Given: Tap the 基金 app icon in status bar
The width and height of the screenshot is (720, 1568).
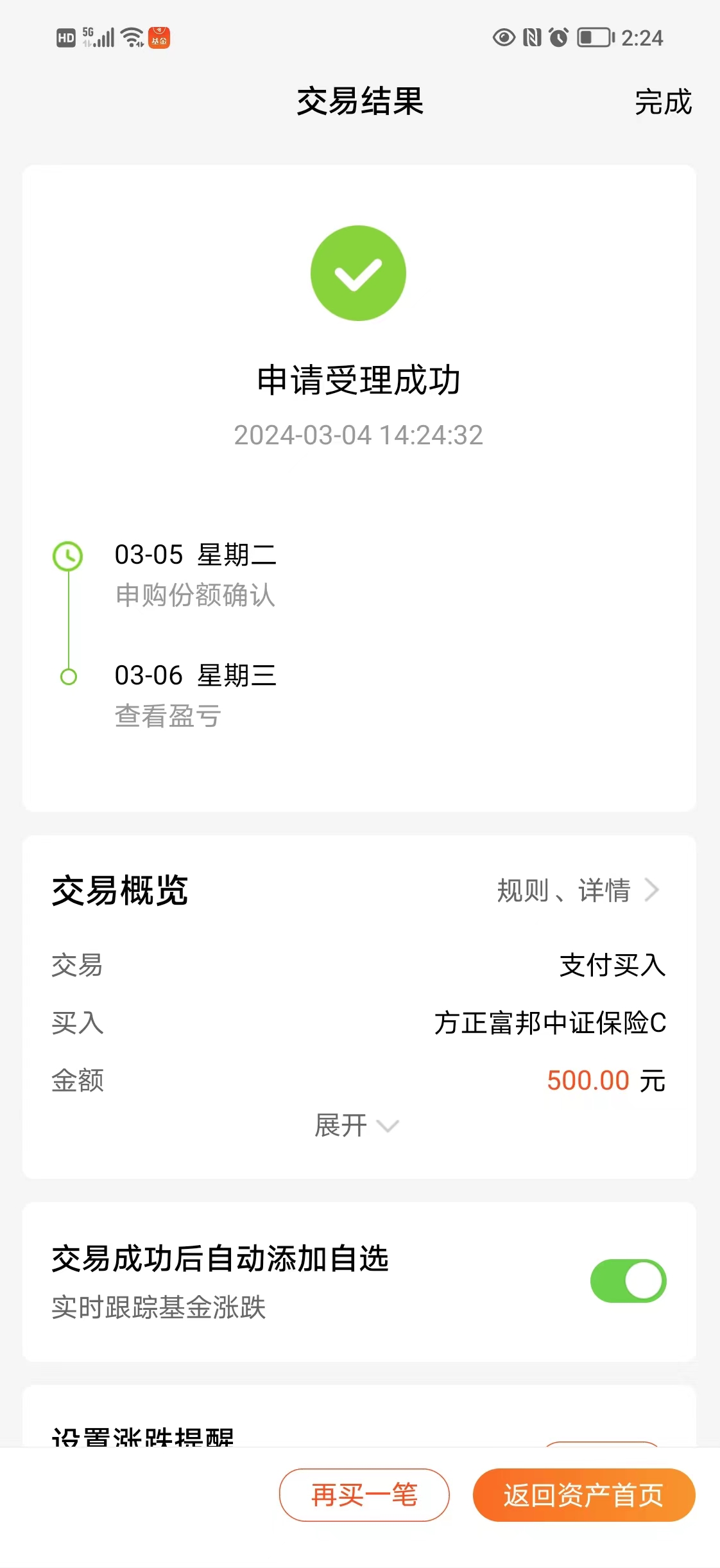Looking at the screenshot, I should point(159,38).
